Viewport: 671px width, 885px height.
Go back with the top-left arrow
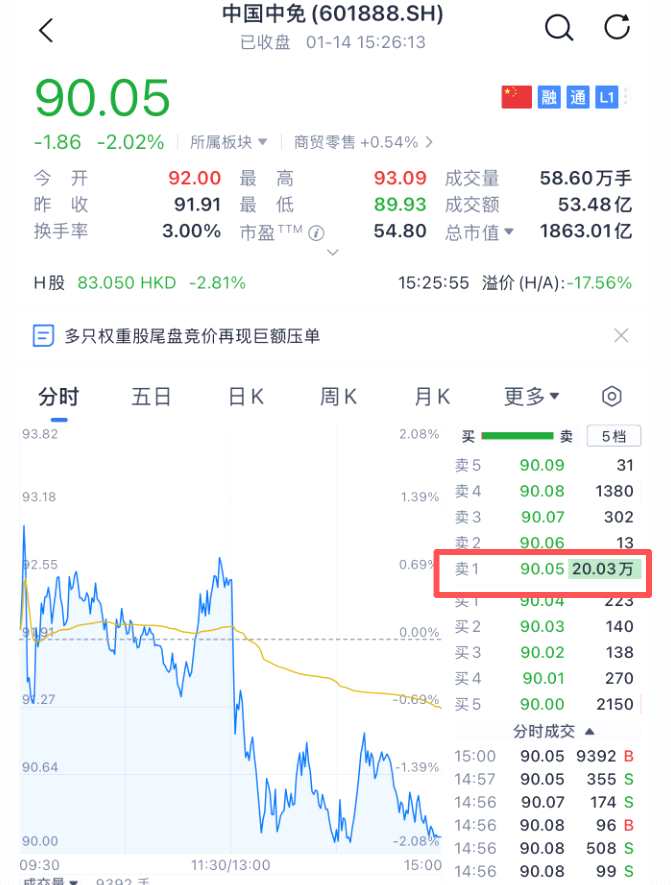pos(45,30)
